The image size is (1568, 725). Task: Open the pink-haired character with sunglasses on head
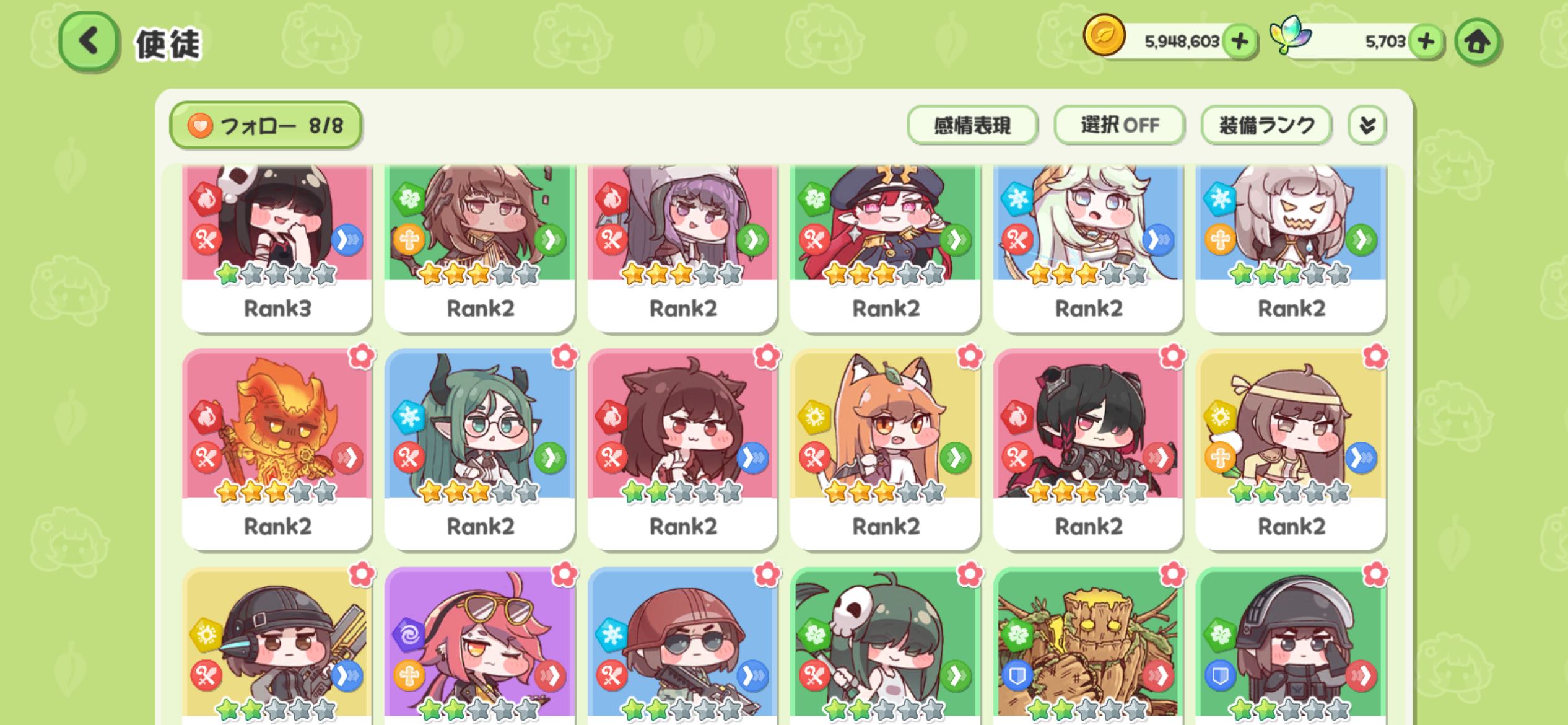pyautogui.click(x=480, y=646)
